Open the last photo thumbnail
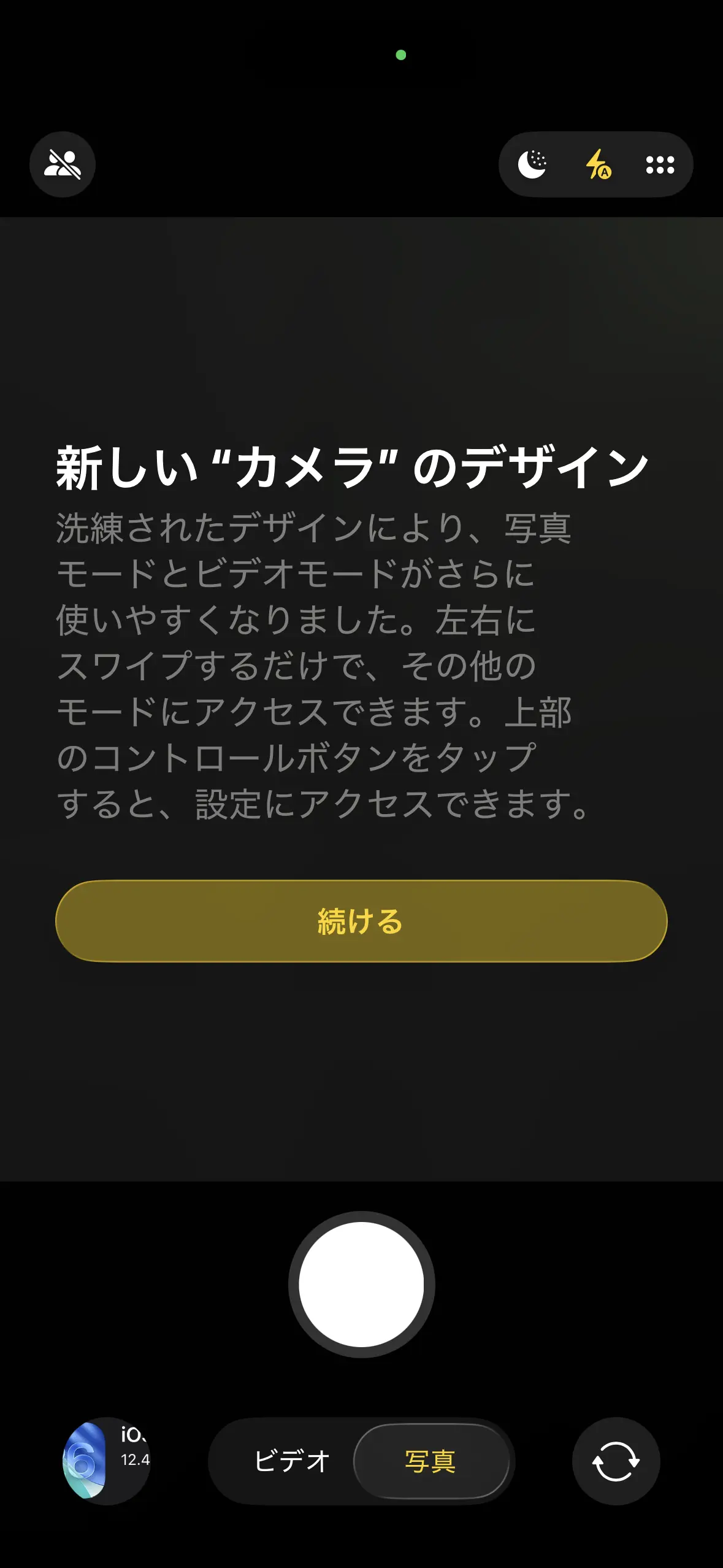 tap(107, 1461)
